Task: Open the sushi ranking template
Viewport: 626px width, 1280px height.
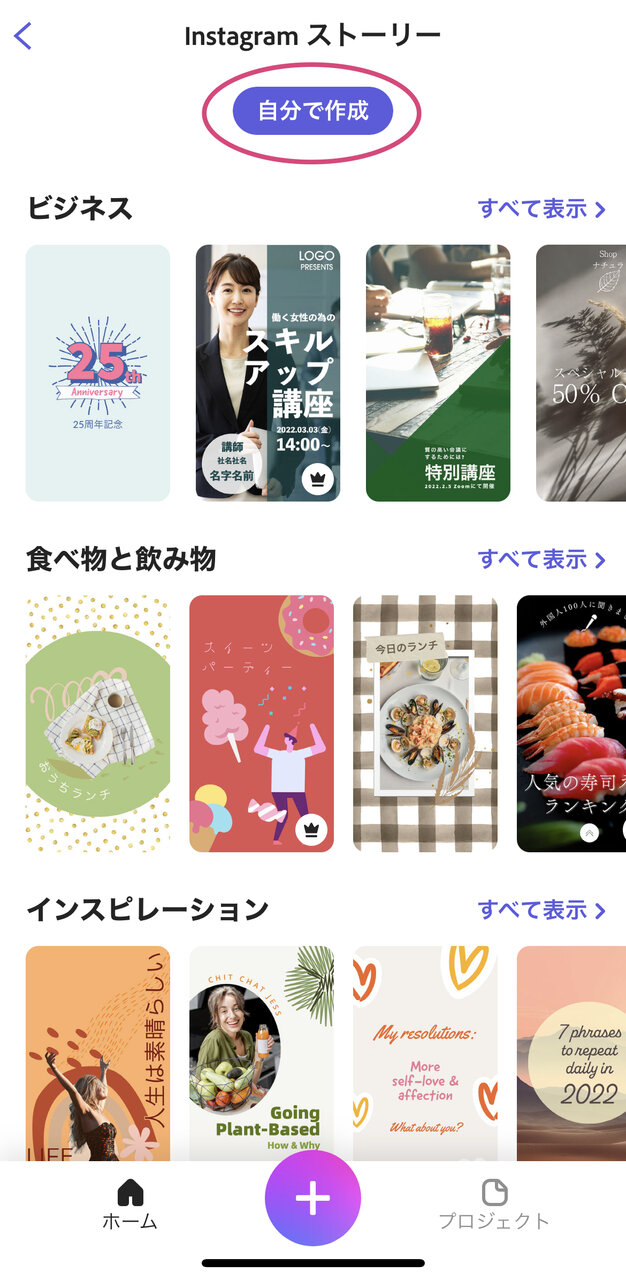Action: [571, 724]
